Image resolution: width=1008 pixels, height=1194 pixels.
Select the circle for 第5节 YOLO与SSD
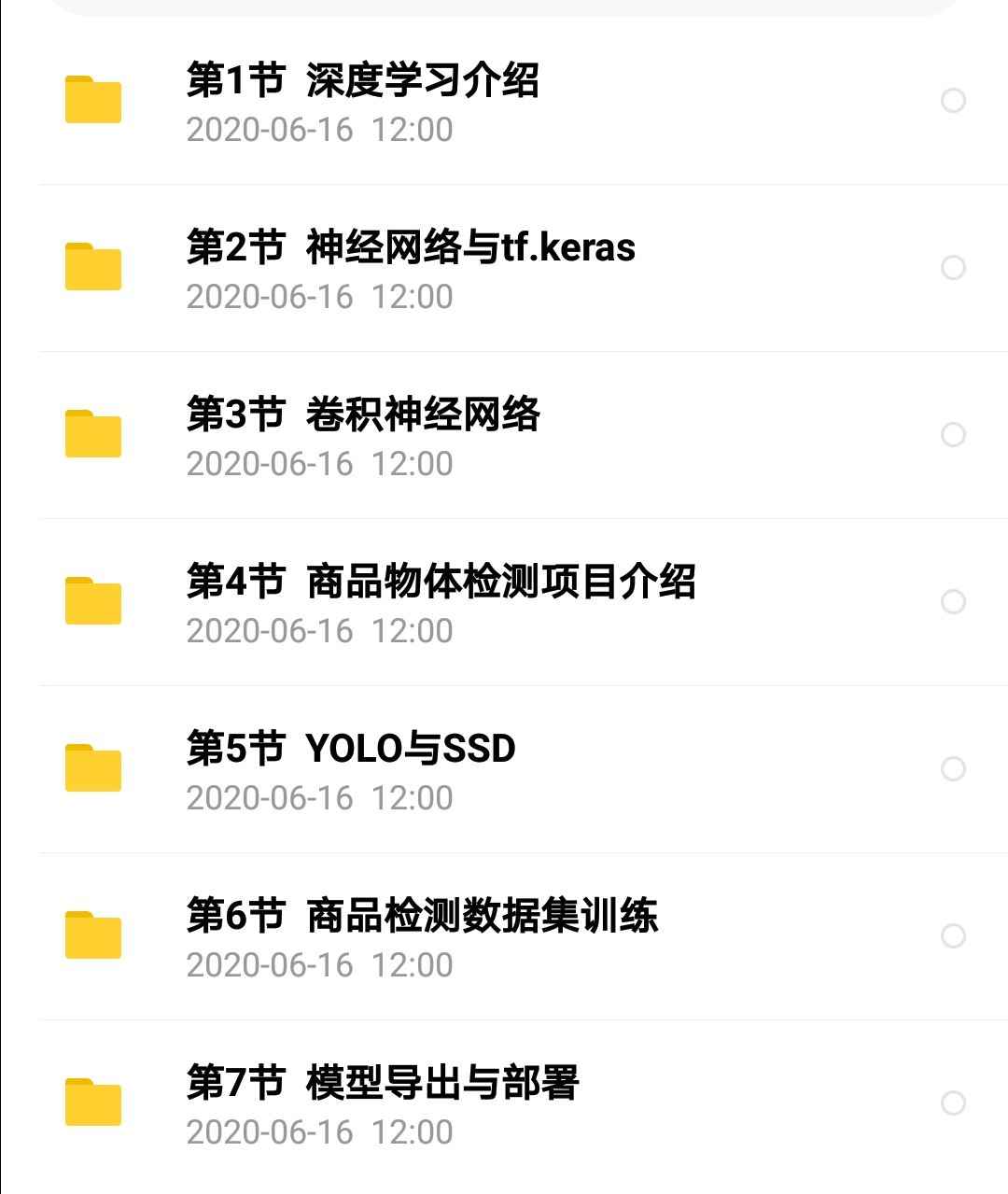pyautogui.click(x=953, y=769)
